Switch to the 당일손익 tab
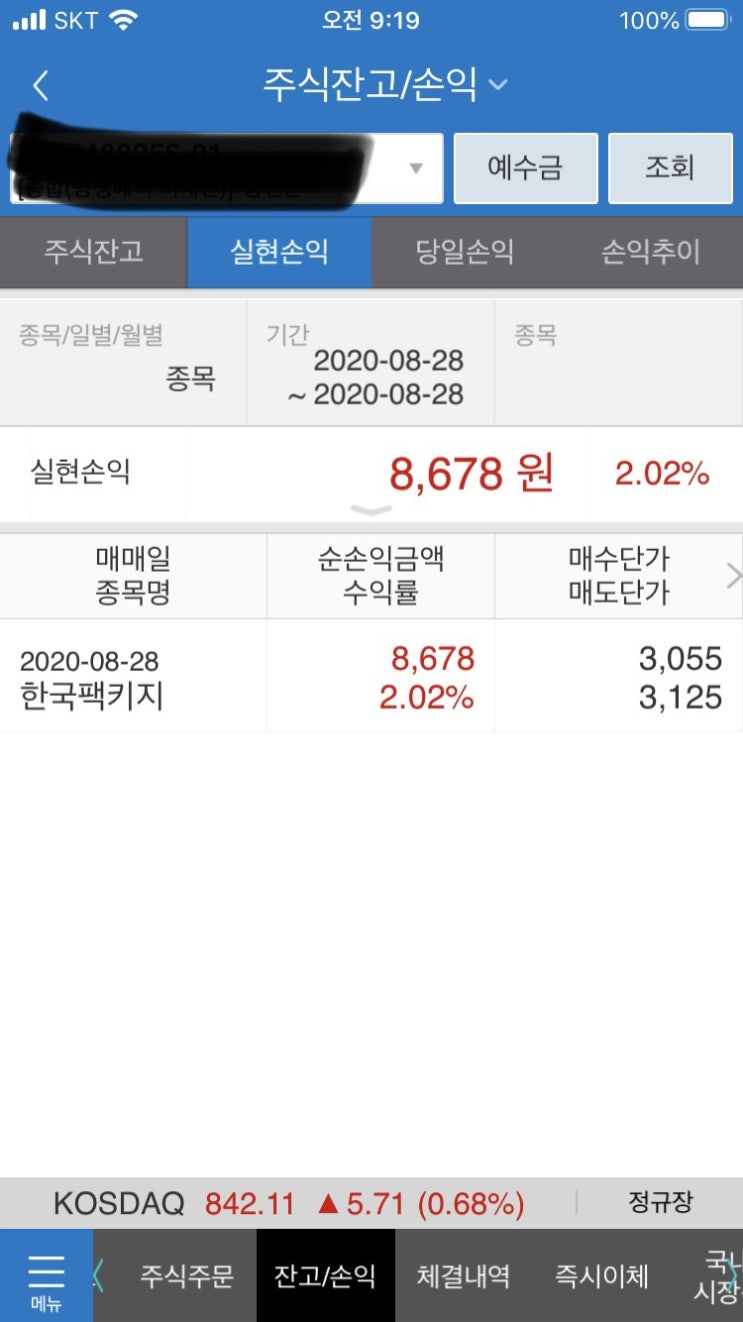This screenshot has height=1322, width=743. (464, 252)
